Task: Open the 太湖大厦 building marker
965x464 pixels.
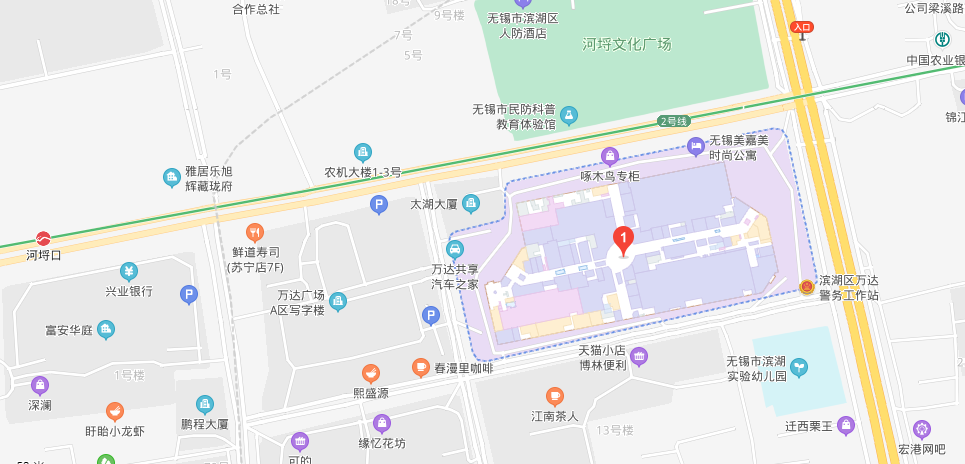Action: (471, 204)
